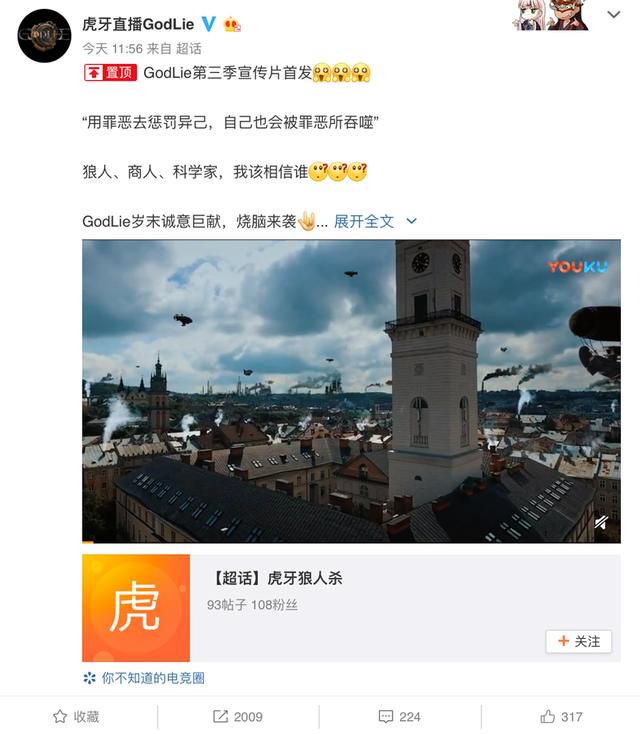Unmute the video sound icon

click(x=601, y=522)
